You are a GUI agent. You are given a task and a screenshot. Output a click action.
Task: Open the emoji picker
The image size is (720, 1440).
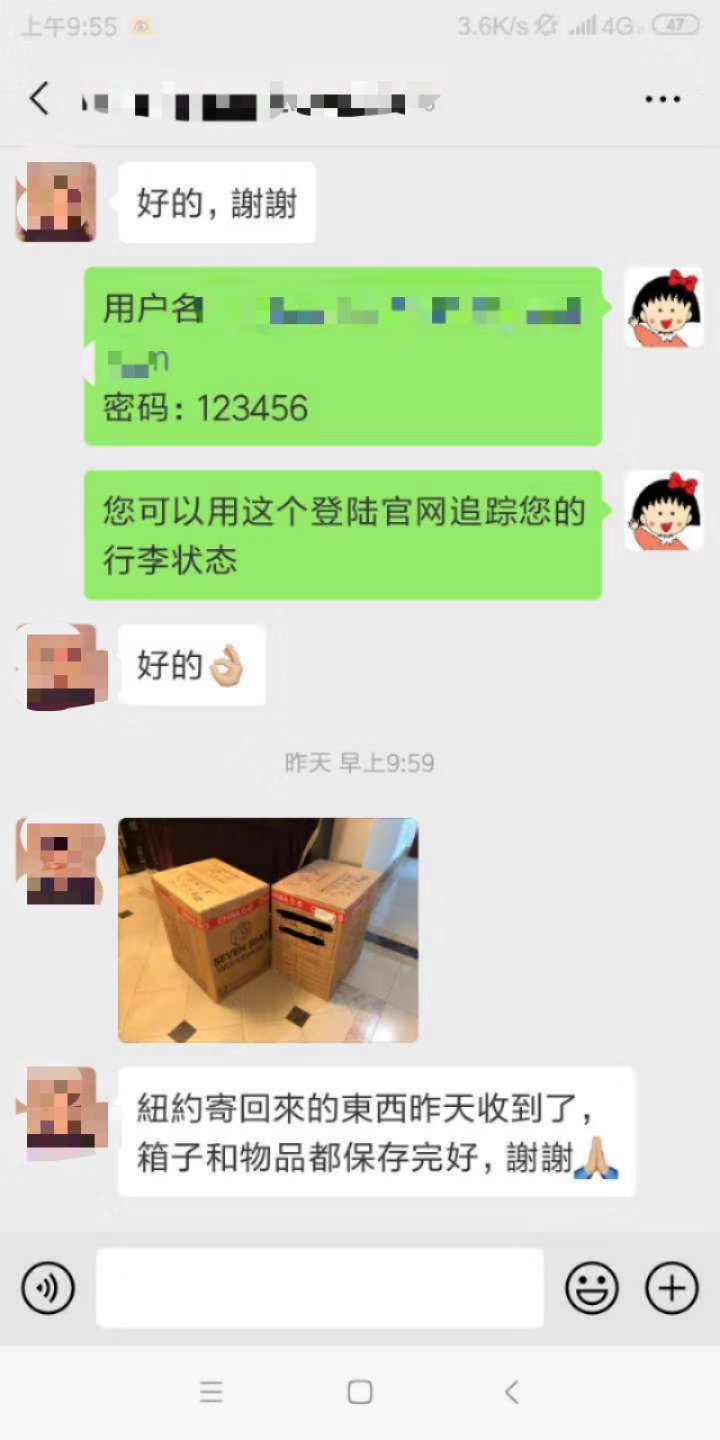pyautogui.click(x=592, y=1288)
